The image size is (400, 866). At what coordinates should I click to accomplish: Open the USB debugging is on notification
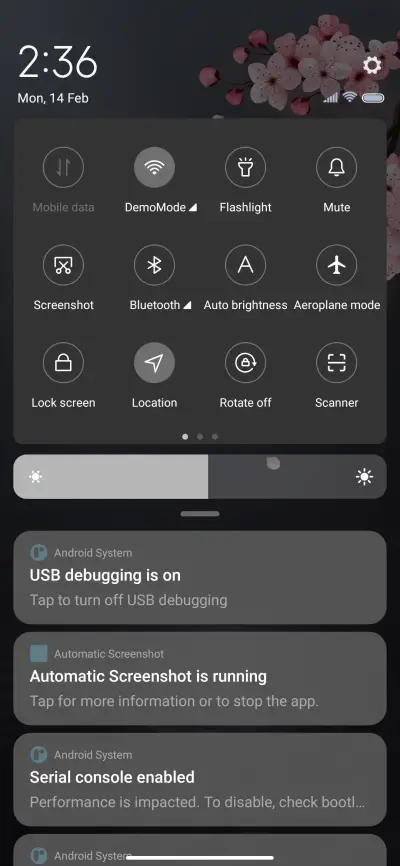(200, 578)
